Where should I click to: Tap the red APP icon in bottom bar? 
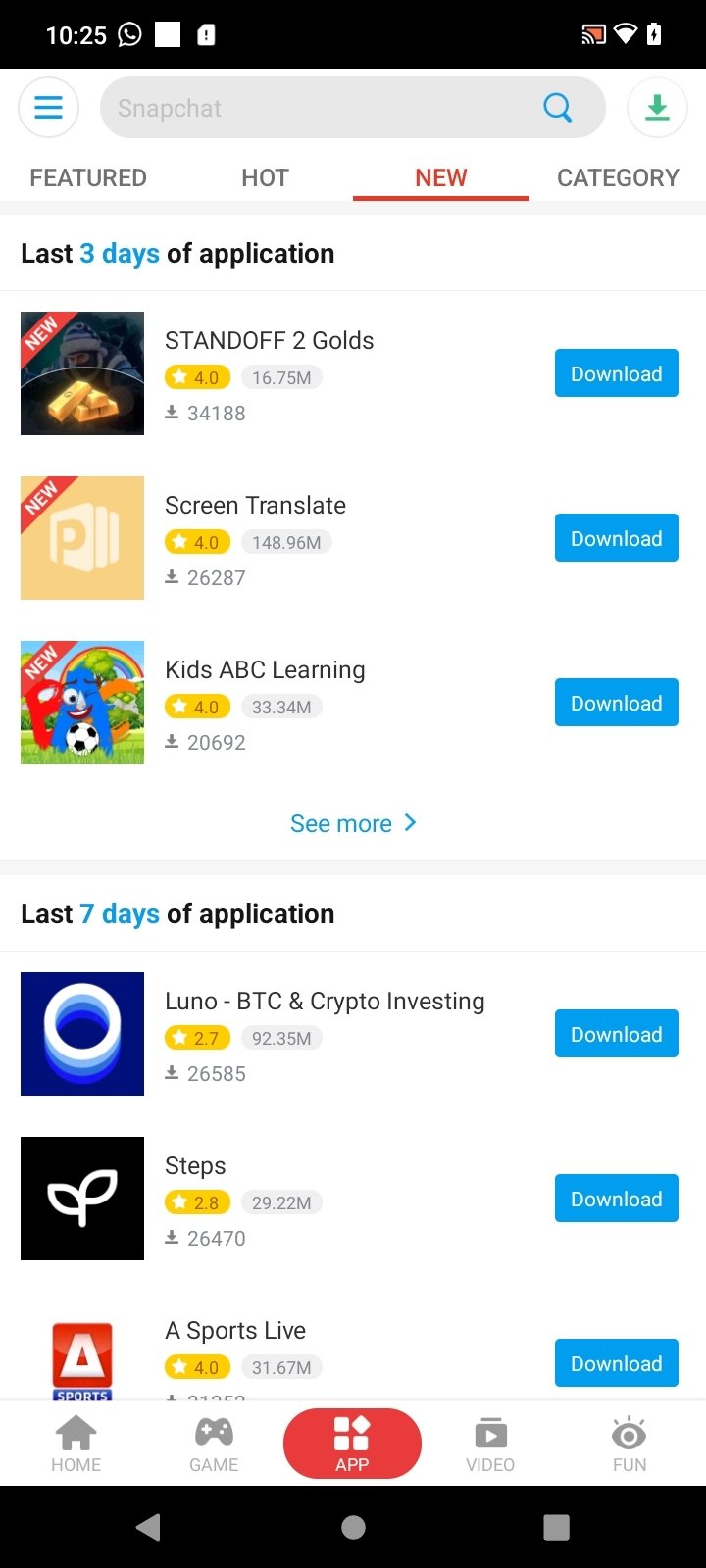coord(352,1441)
